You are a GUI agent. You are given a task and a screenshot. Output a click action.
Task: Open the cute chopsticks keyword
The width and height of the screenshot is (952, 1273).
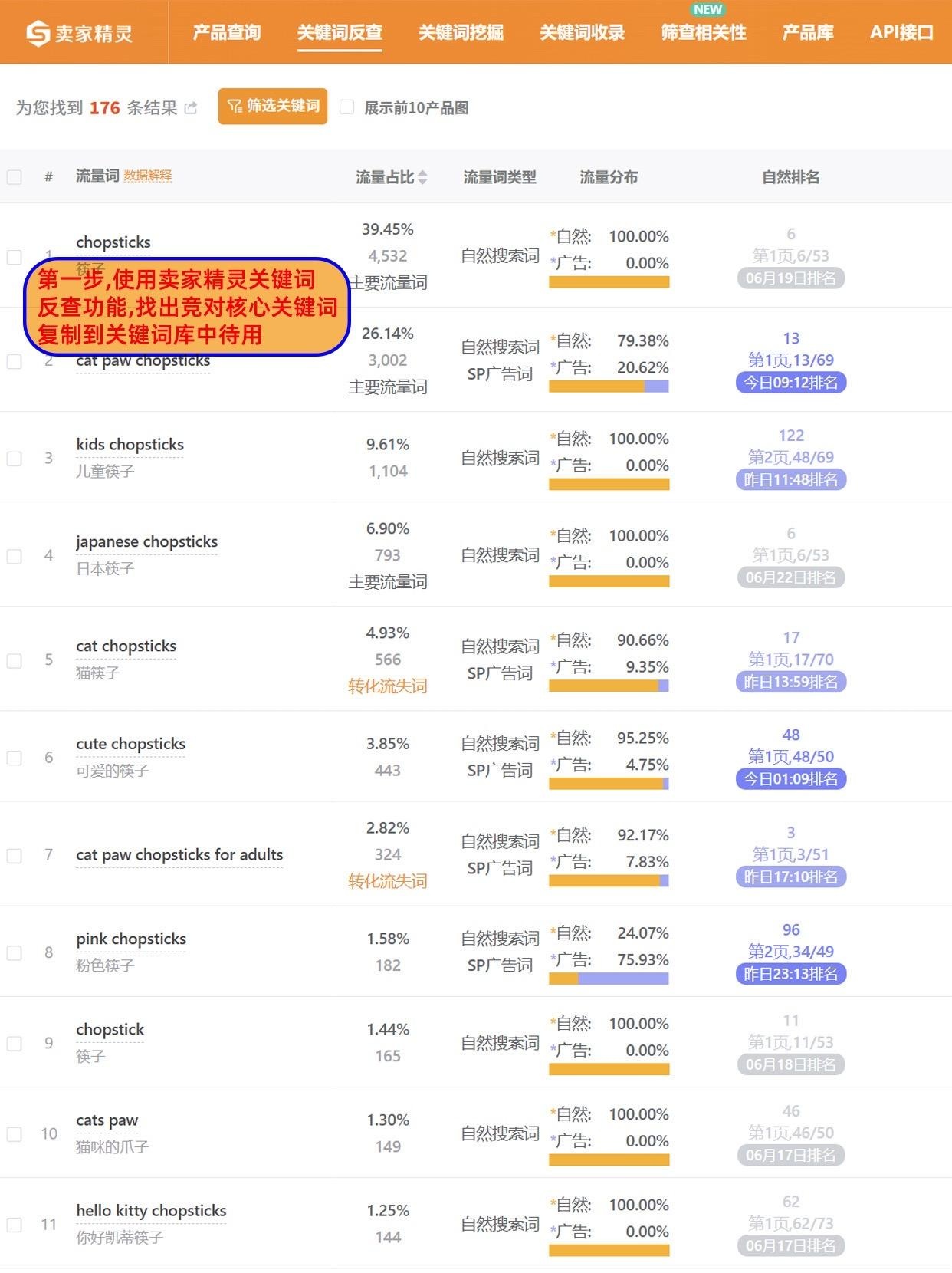click(x=130, y=743)
